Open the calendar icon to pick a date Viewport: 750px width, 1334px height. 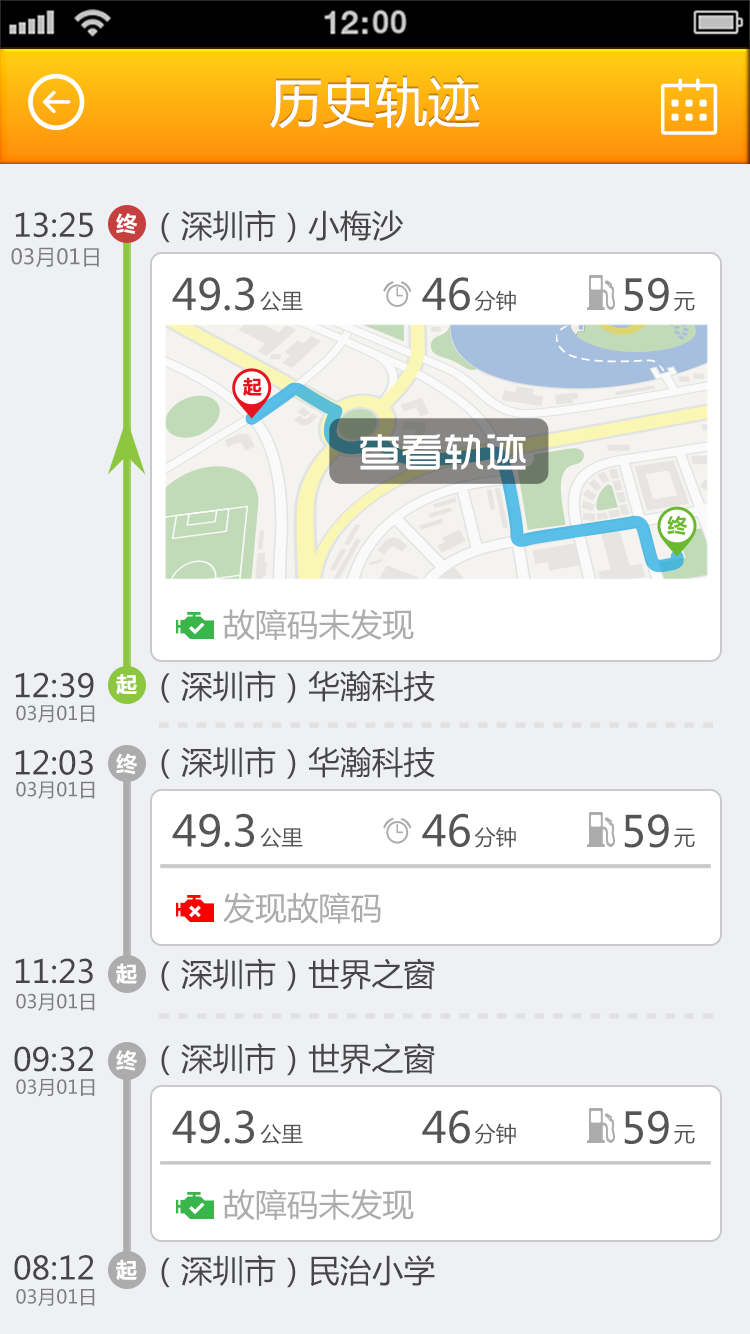pyautogui.click(x=689, y=103)
